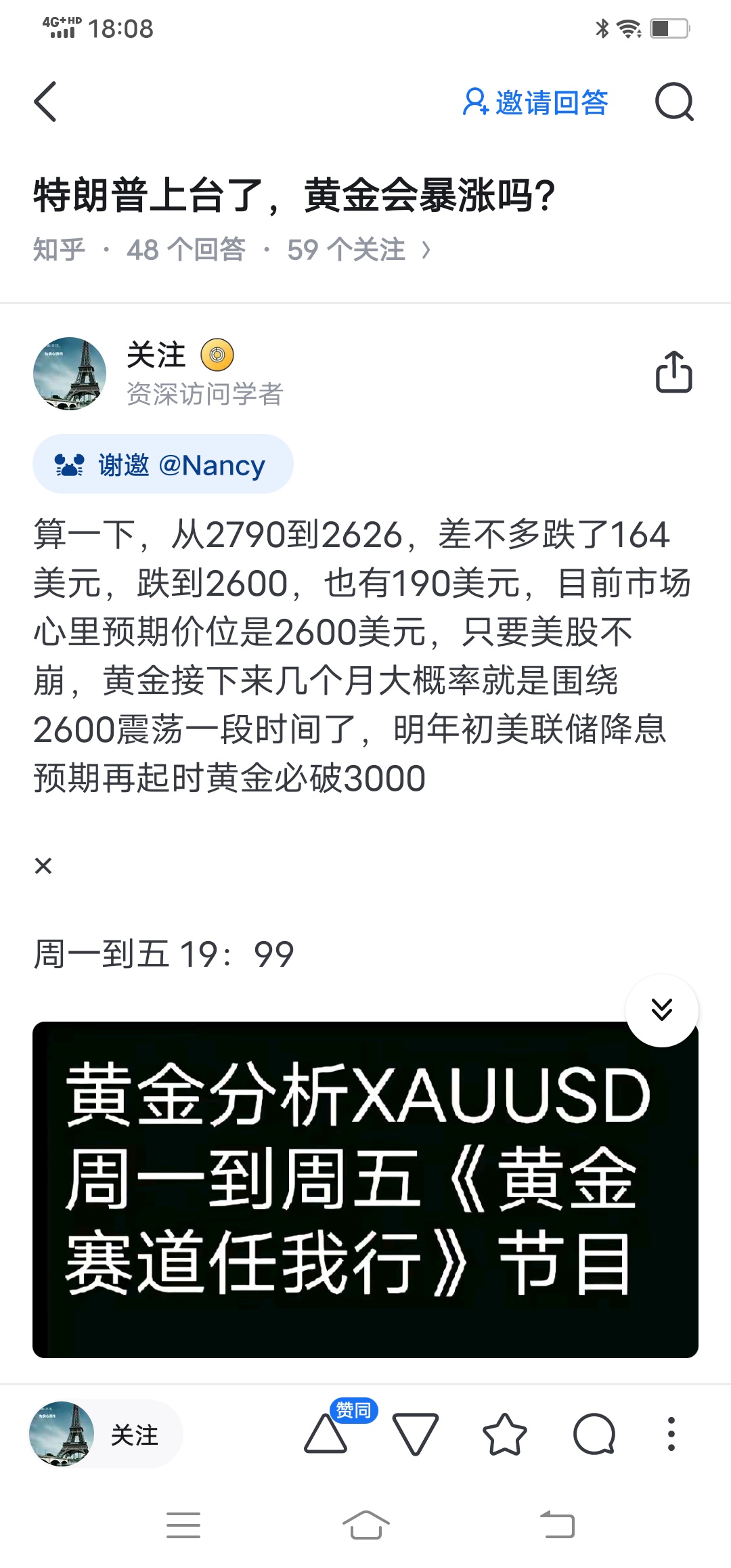Screen dimensions: 731x1568
Task: Open the 48 个回答 · 59 个关注 details
Action: pos(278,250)
